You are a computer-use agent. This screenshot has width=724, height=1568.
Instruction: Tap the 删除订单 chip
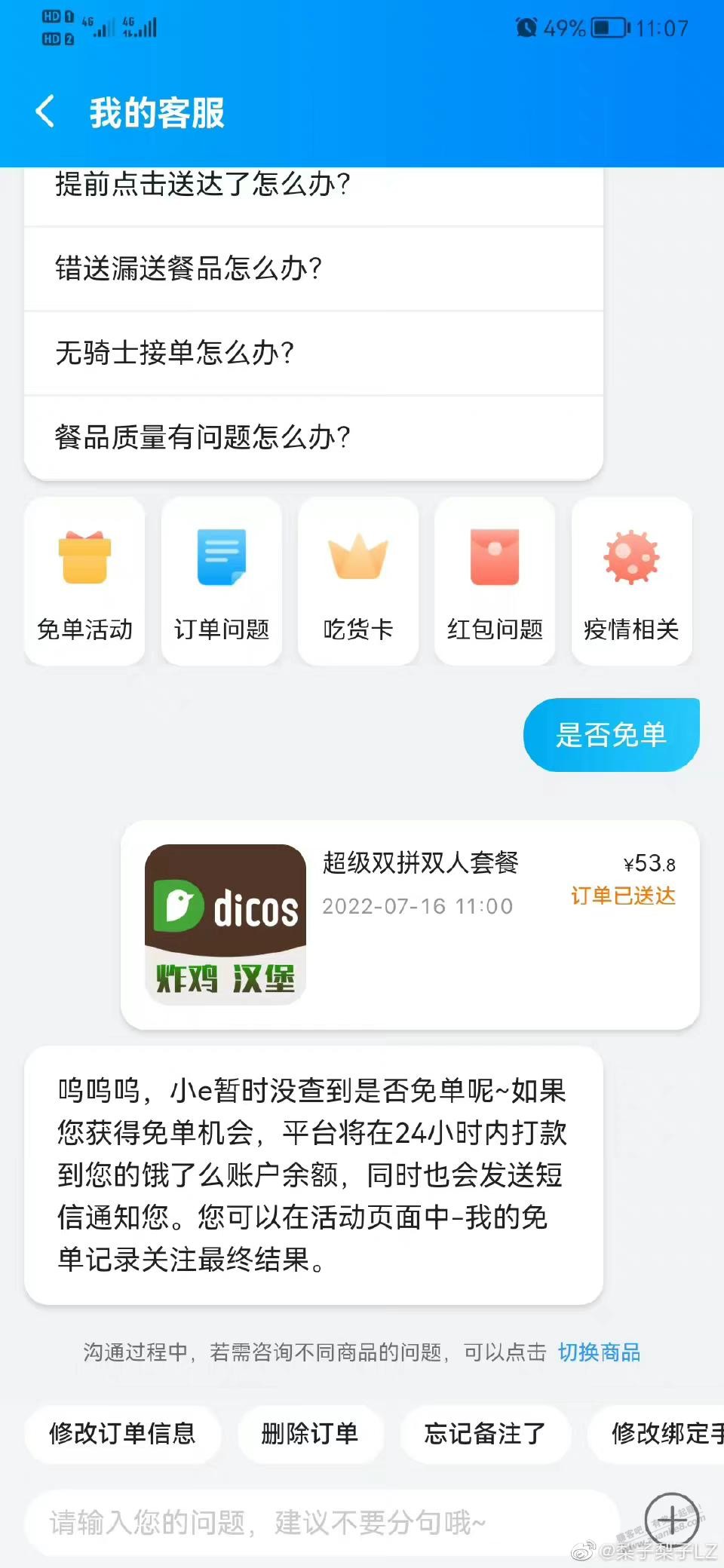pos(310,1433)
